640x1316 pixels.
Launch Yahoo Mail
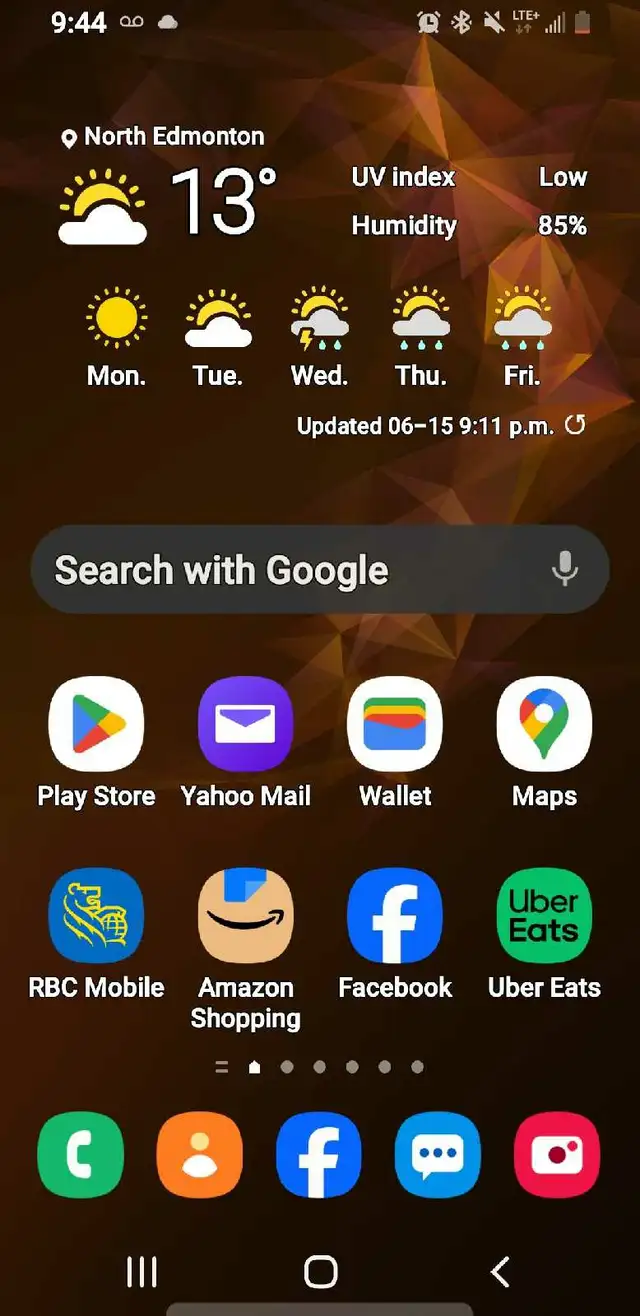pyautogui.click(x=245, y=724)
